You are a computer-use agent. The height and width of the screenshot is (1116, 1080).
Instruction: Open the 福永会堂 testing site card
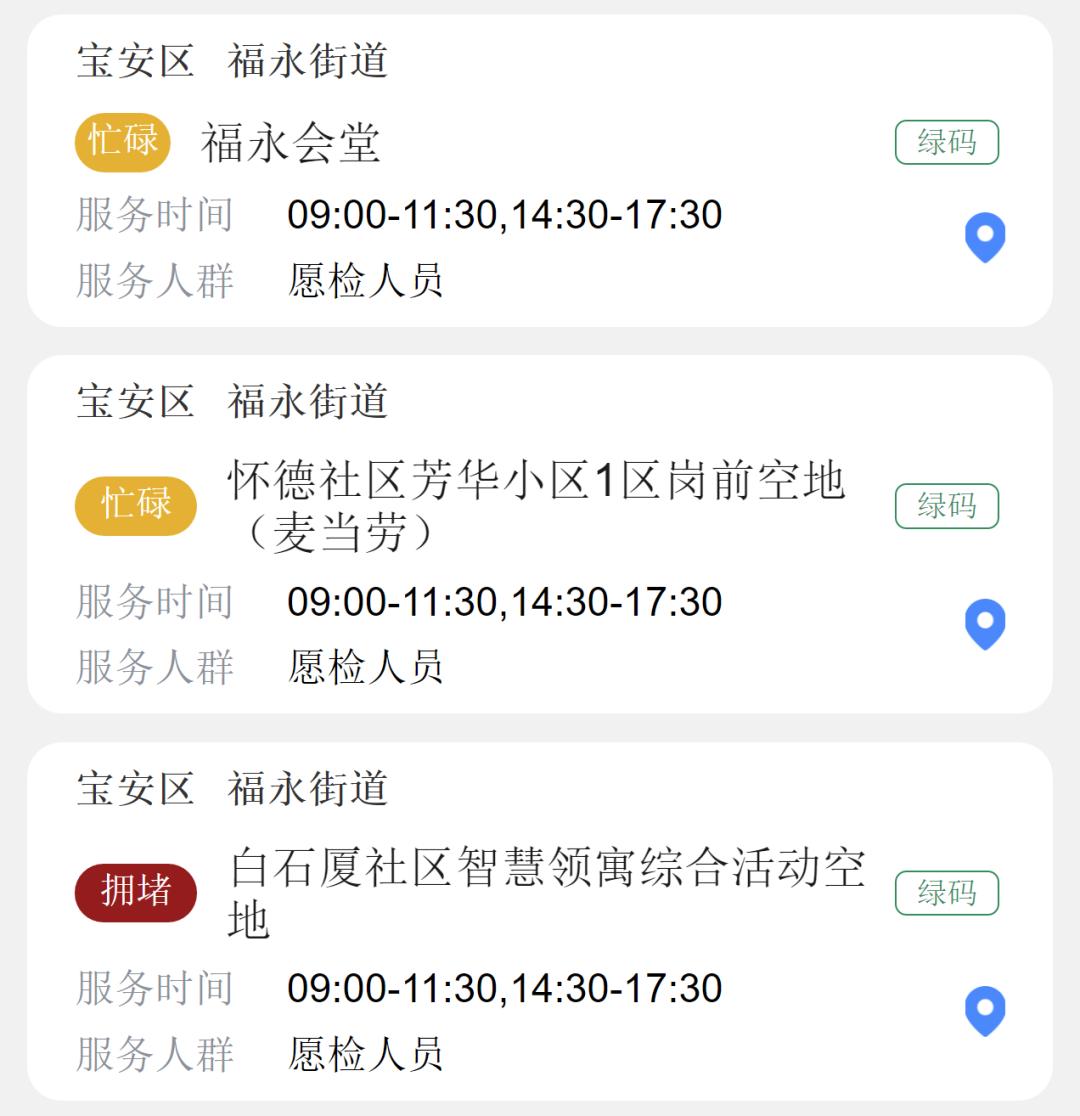290,143
